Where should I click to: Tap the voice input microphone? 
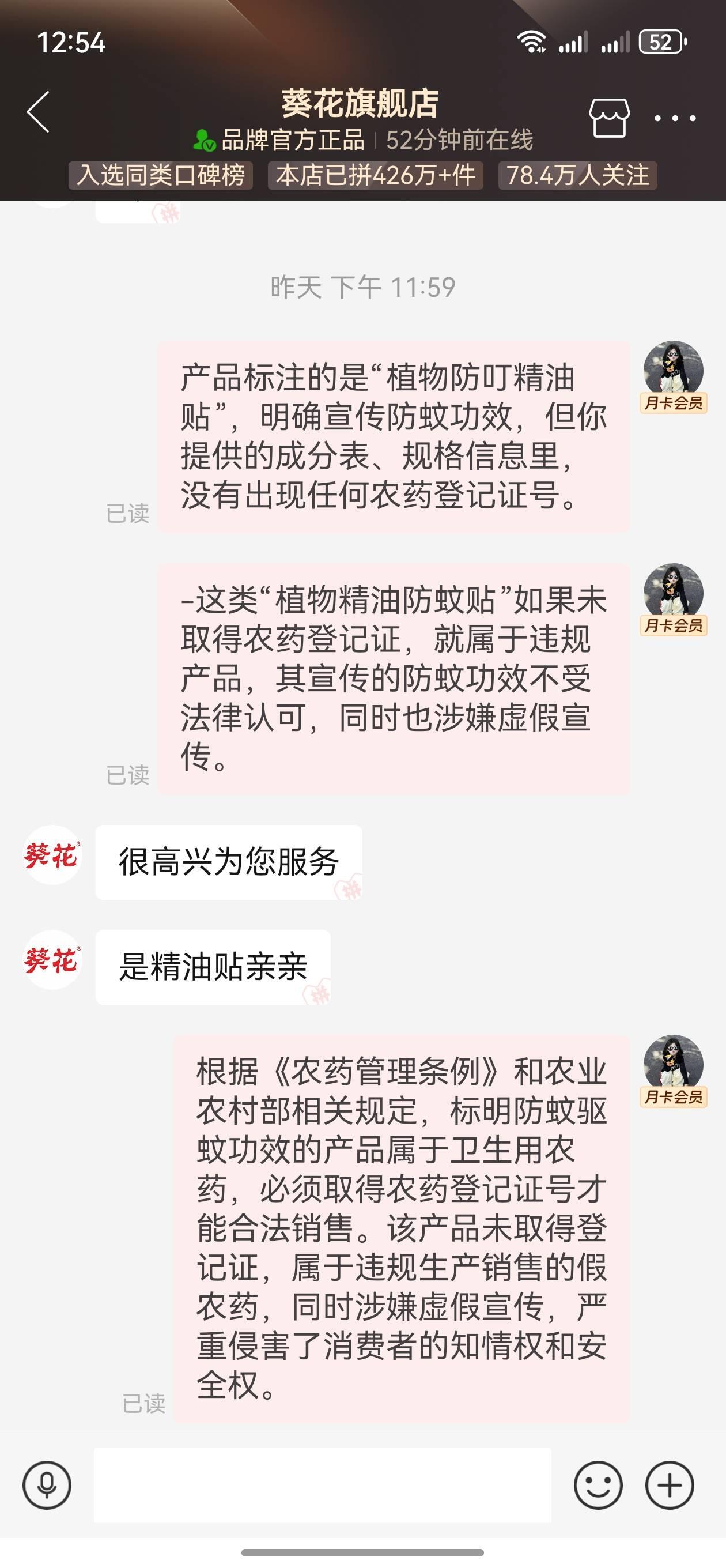click(47, 1485)
